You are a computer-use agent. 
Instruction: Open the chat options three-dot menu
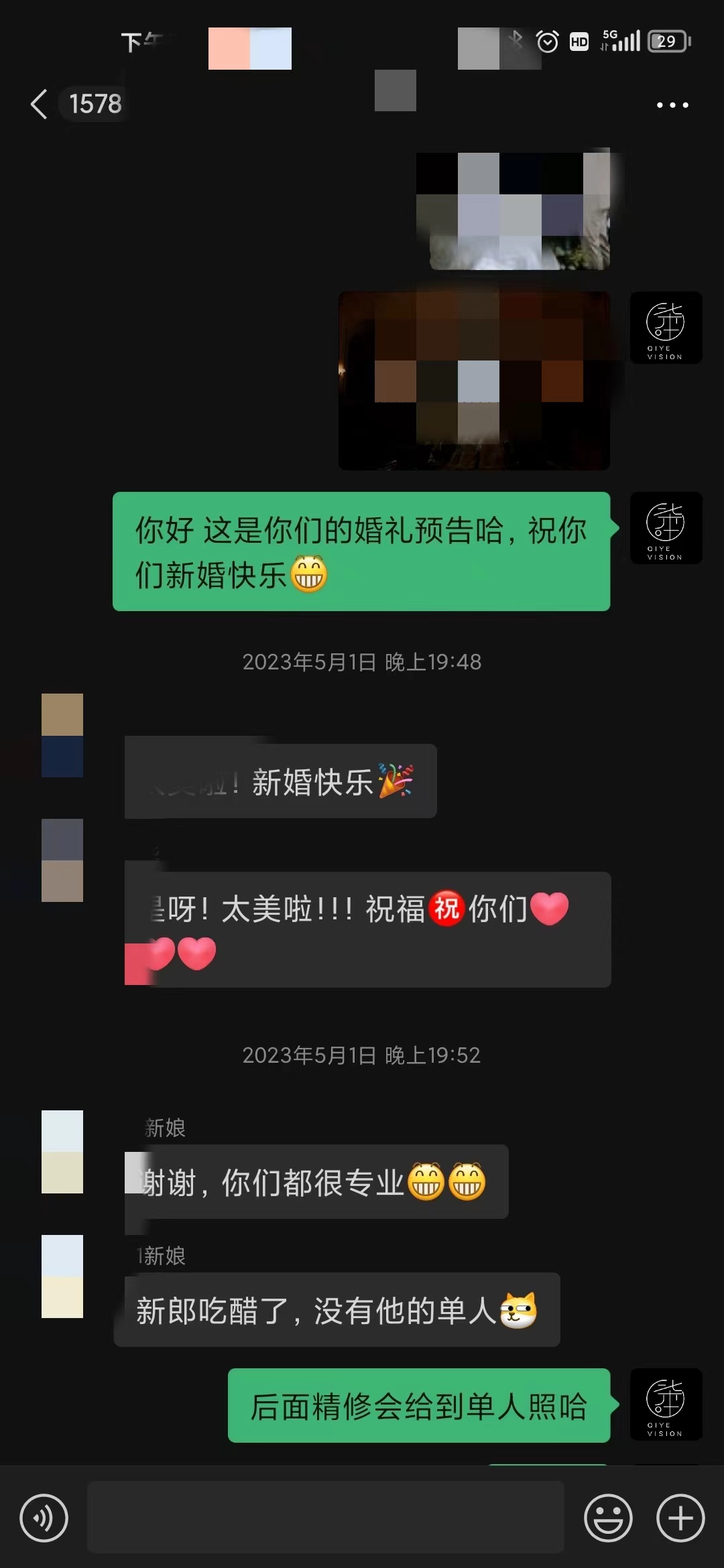(x=672, y=105)
